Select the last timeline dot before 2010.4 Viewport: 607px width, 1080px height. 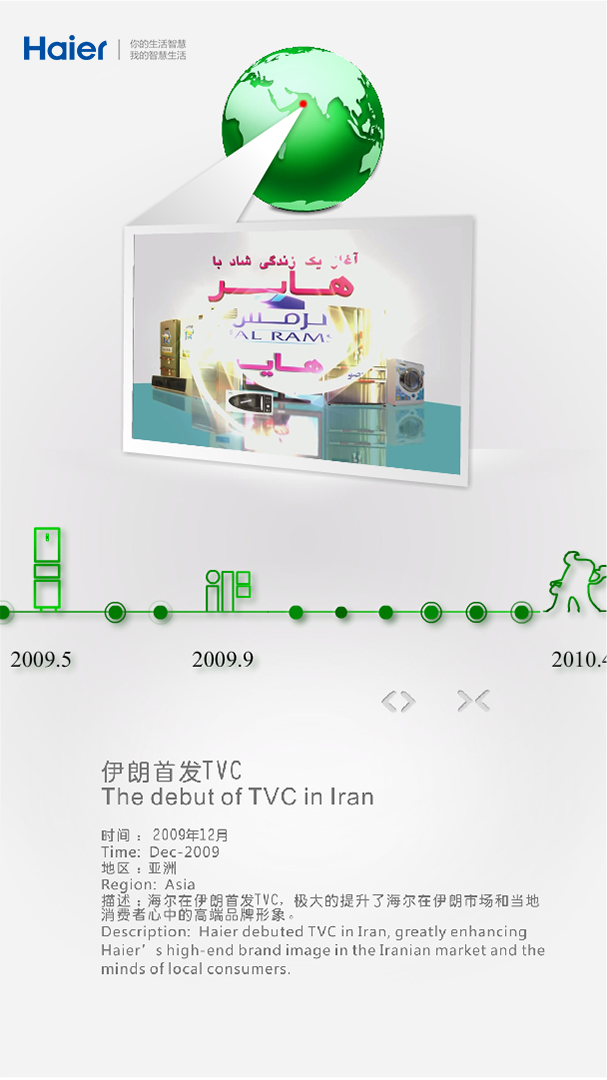521,612
